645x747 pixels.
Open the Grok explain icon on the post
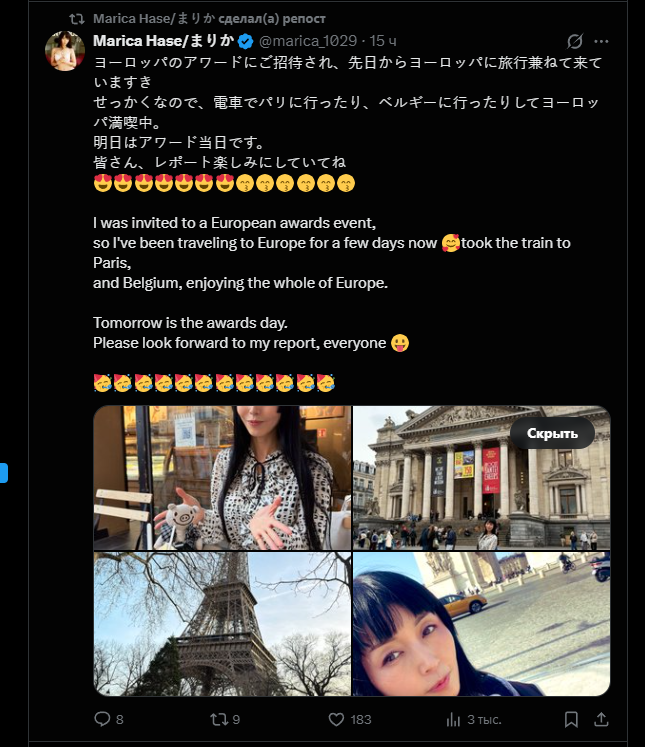pyautogui.click(x=575, y=42)
